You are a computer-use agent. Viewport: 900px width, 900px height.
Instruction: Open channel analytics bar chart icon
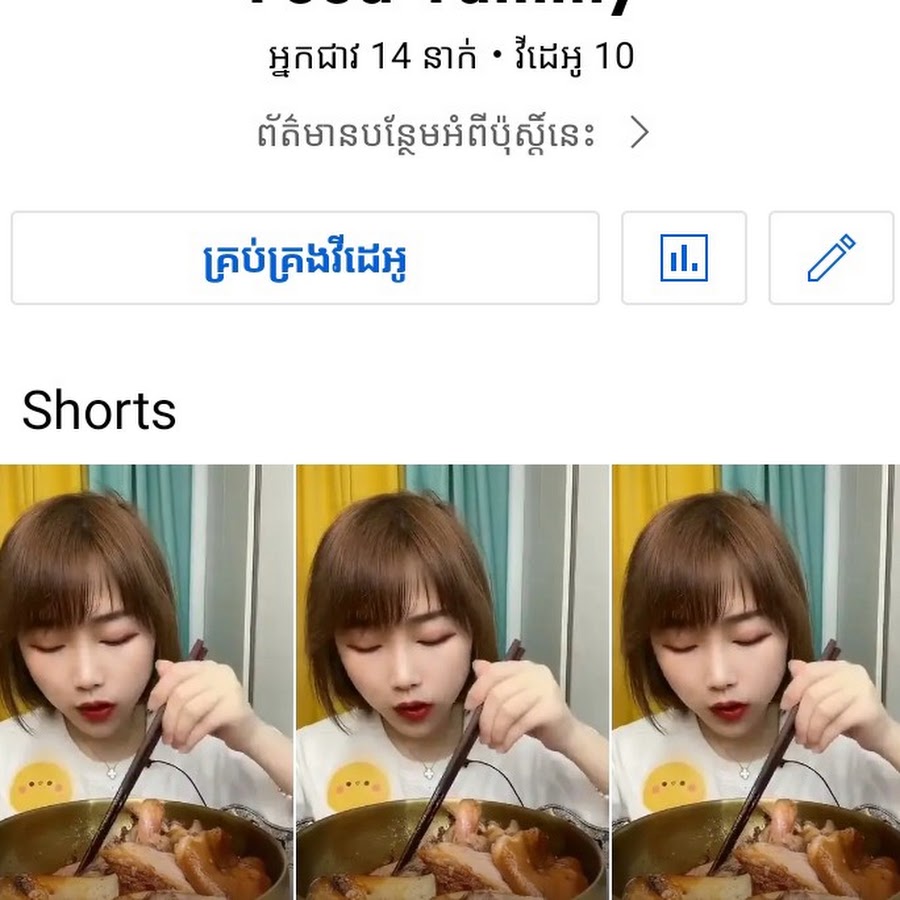pos(684,258)
